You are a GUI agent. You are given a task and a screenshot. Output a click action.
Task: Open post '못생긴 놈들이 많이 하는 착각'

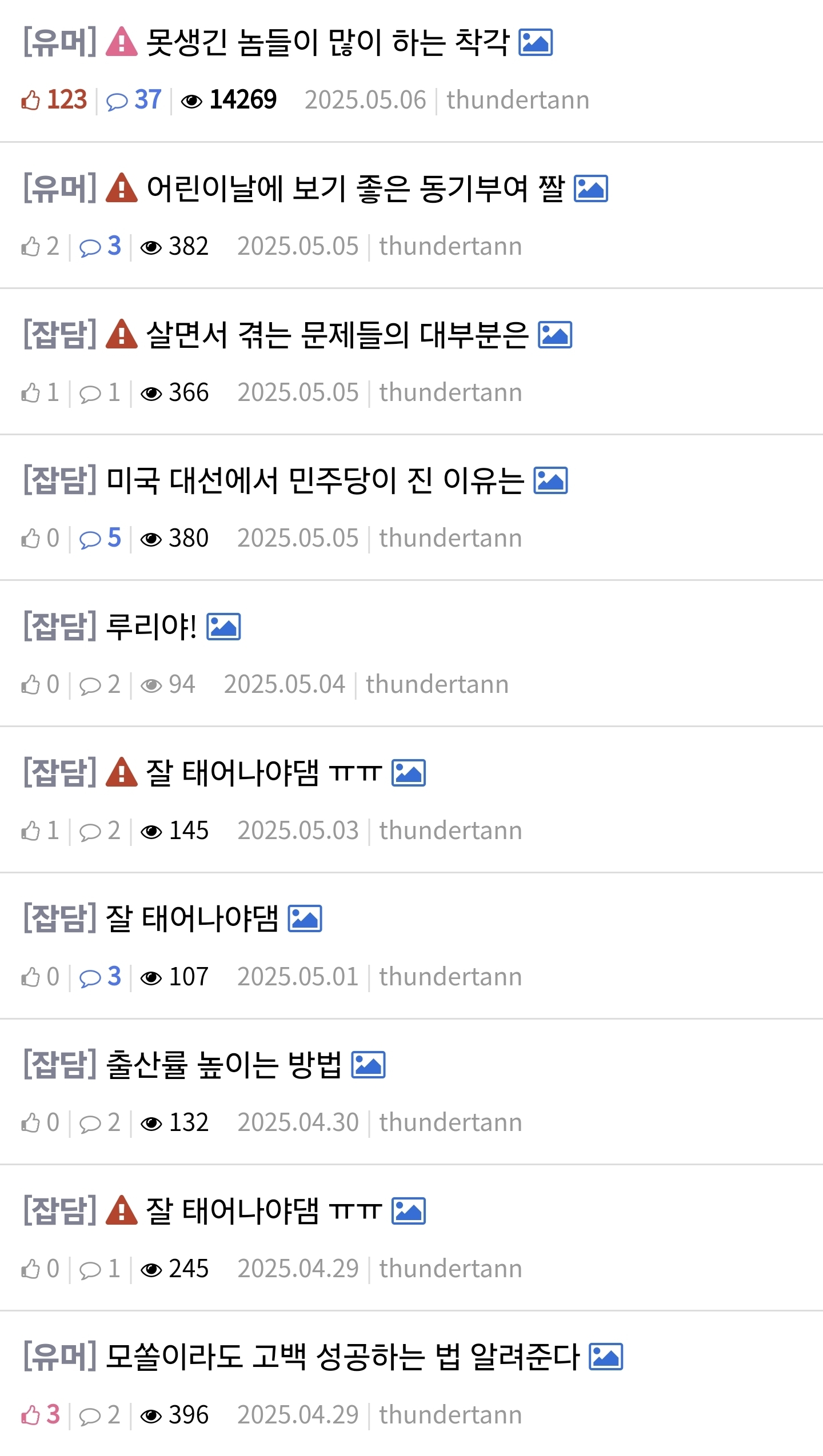pos(327,43)
